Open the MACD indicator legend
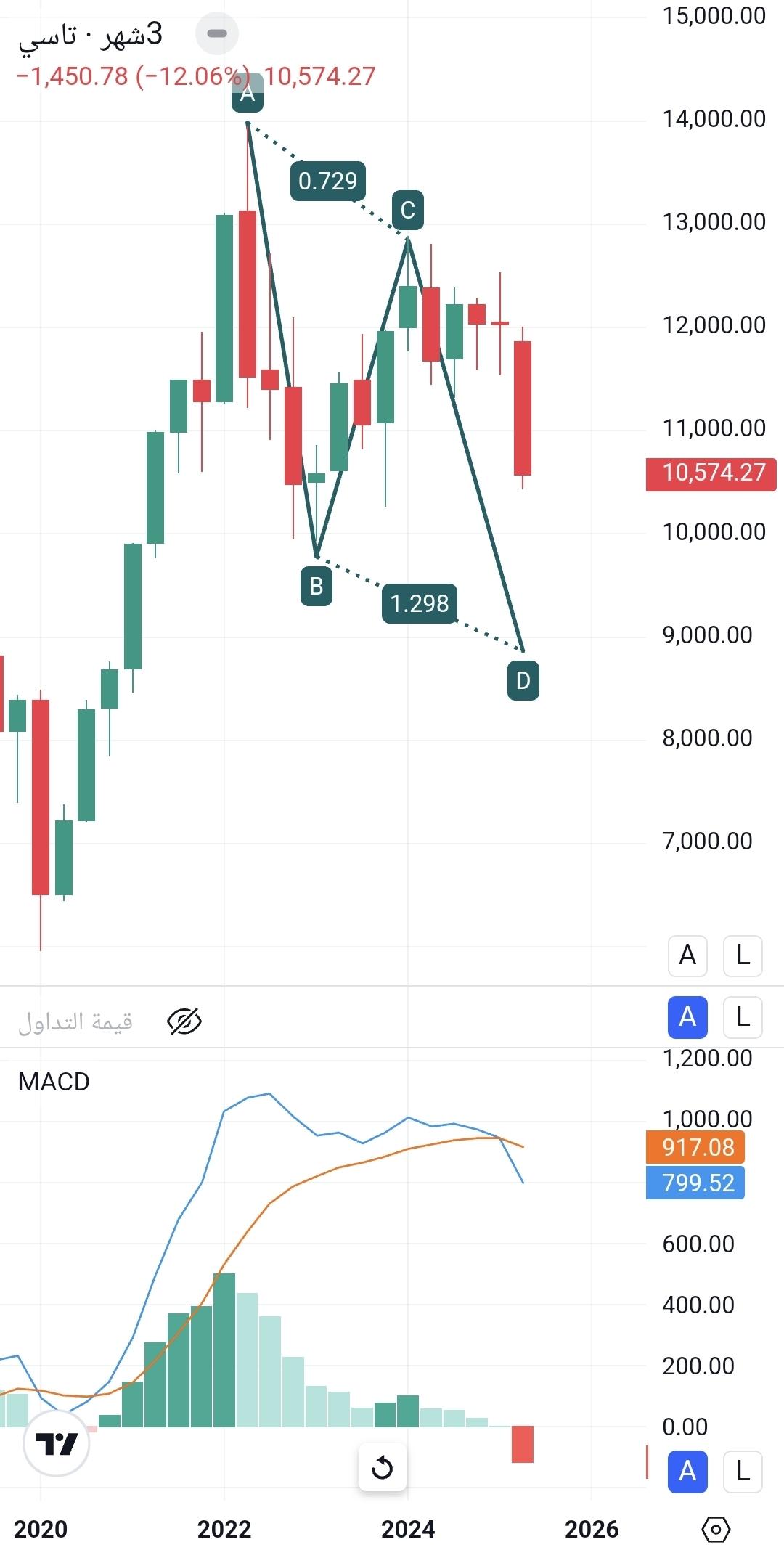Viewport: 784px width, 1550px height. (x=54, y=1082)
